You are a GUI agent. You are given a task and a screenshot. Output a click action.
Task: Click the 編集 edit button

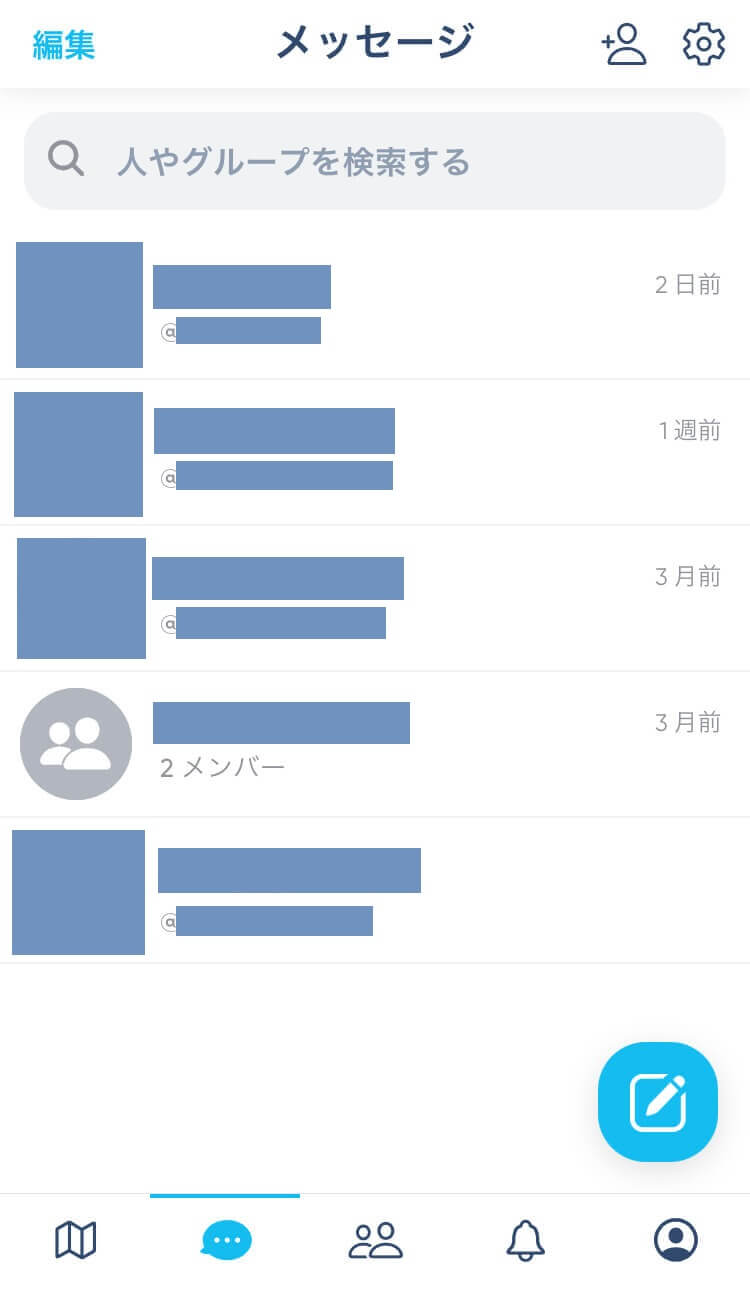63,43
